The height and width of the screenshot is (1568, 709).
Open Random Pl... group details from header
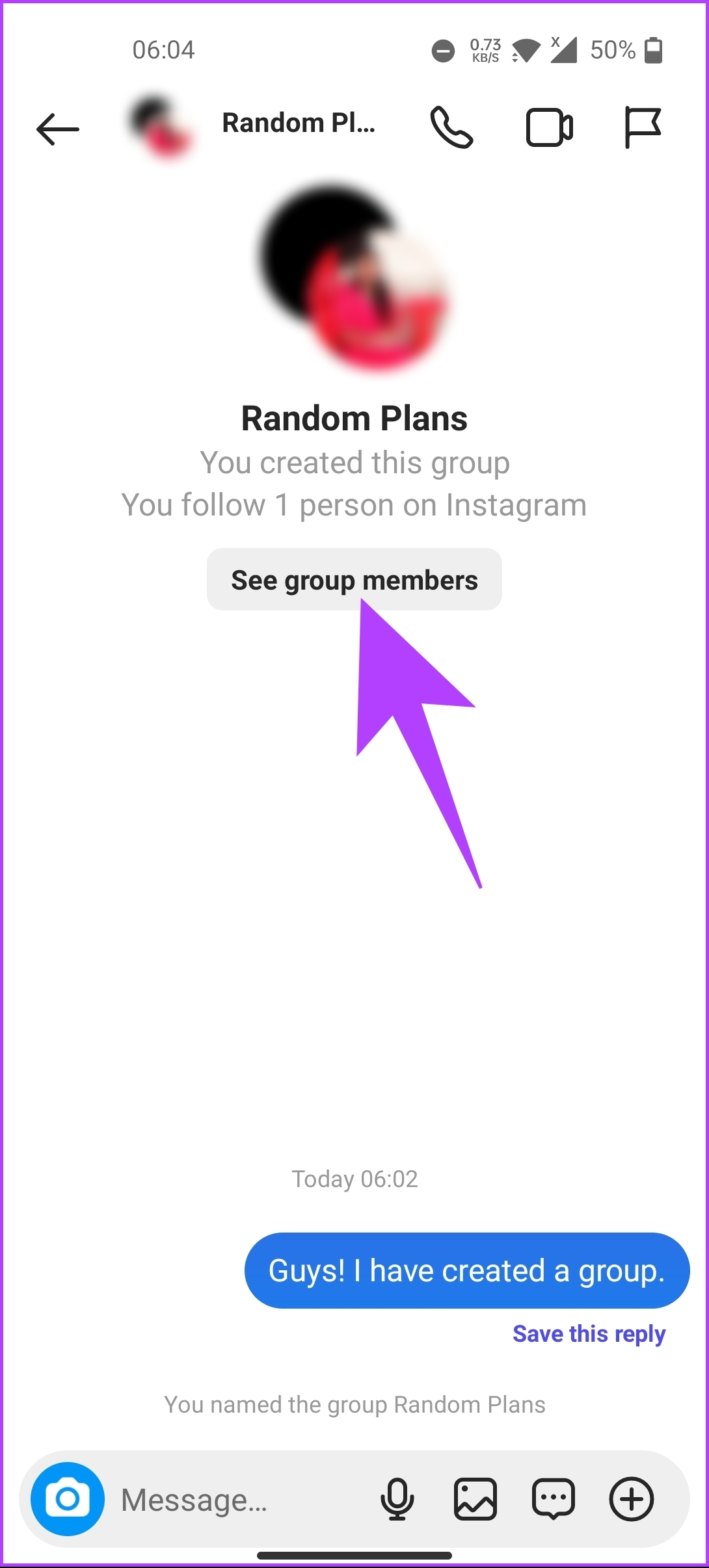pyautogui.click(x=299, y=124)
